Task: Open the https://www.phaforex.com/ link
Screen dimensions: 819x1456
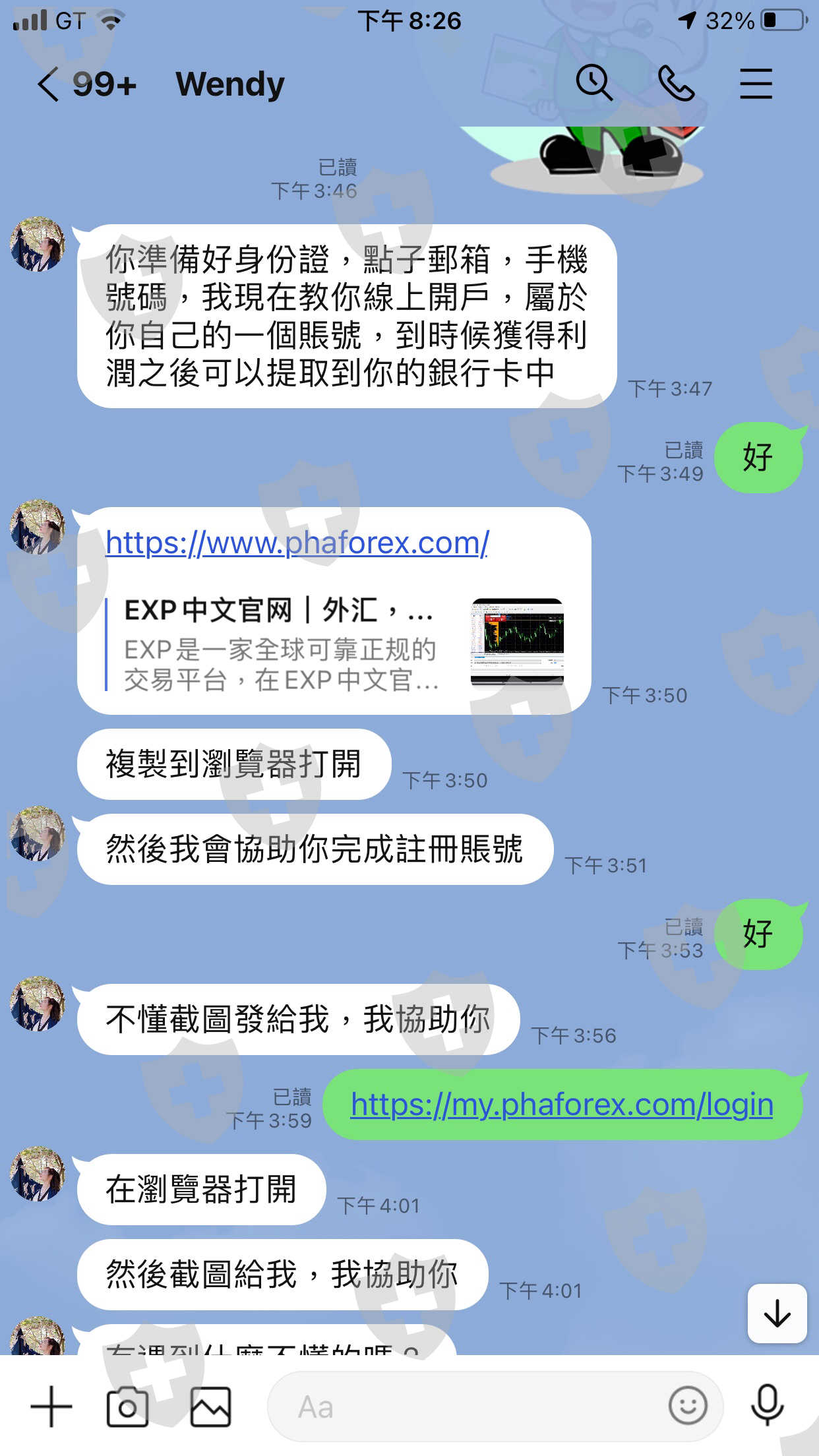Action: point(297,543)
